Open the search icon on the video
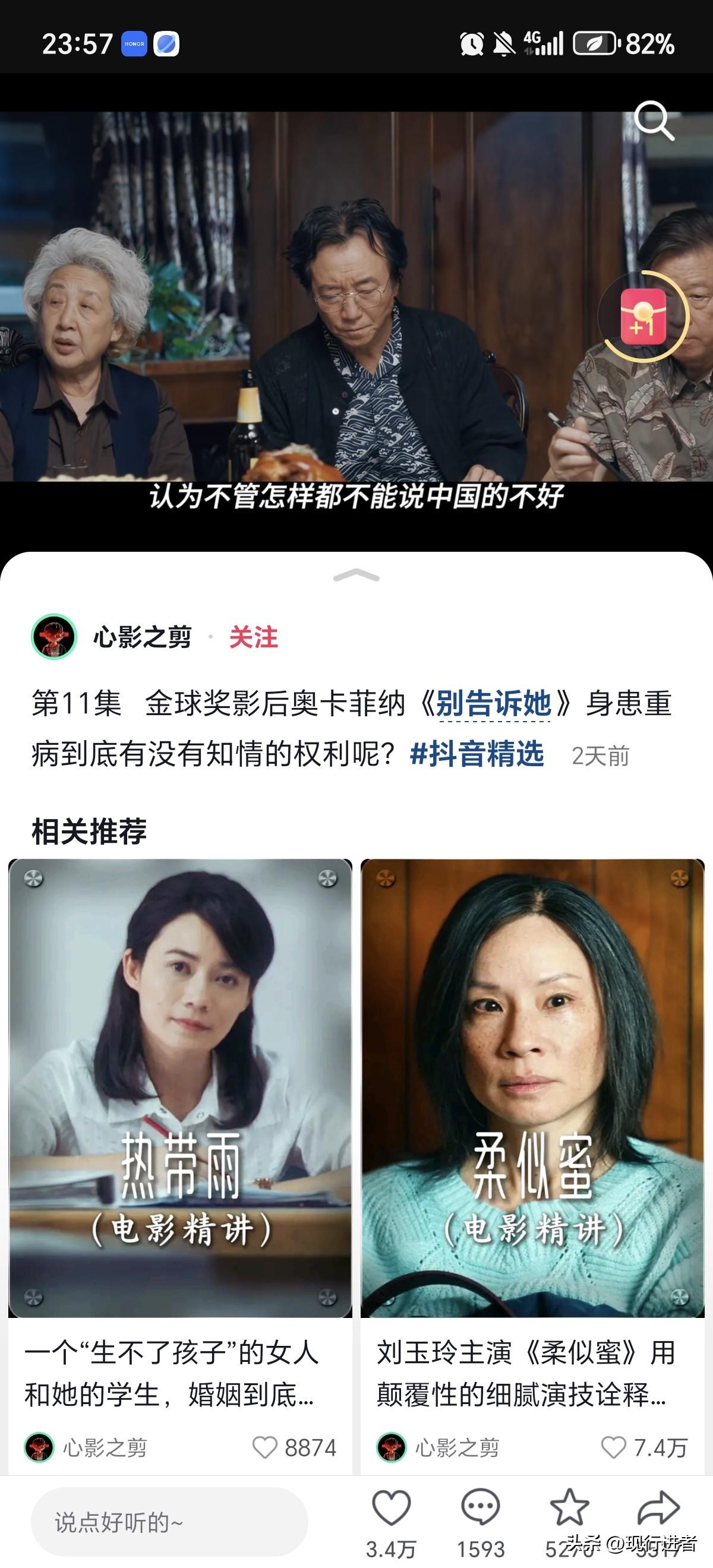713x1568 pixels. (x=655, y=121)
